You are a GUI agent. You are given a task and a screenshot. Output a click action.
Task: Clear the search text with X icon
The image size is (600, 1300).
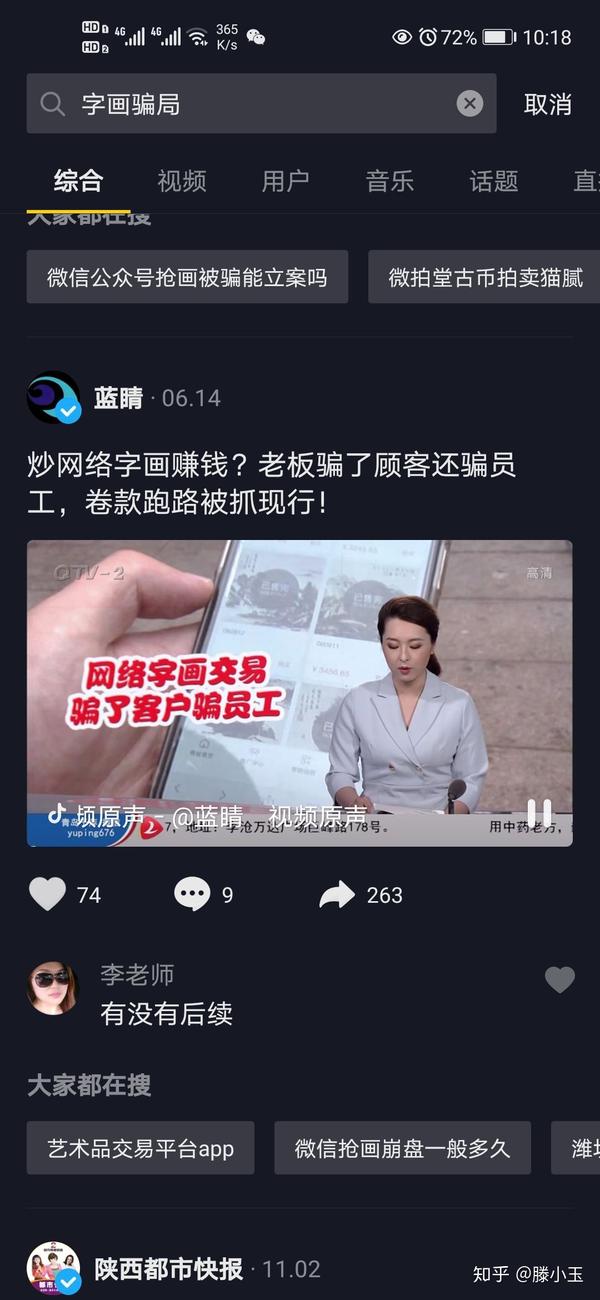pos(470,103)
